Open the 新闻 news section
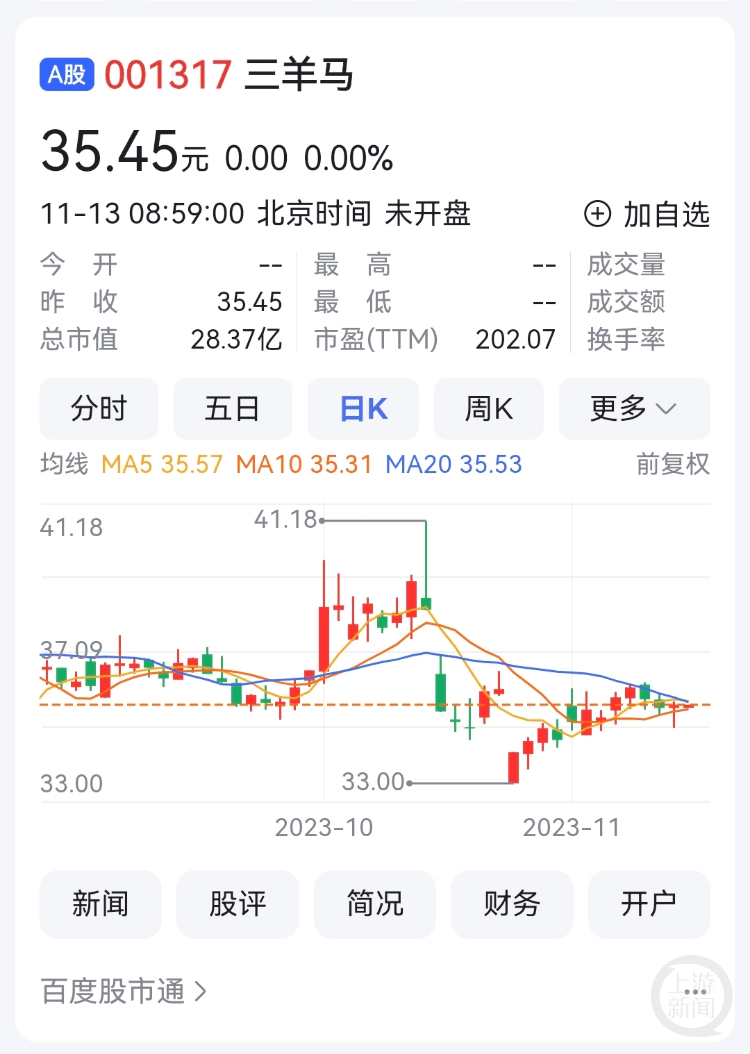 100,904
